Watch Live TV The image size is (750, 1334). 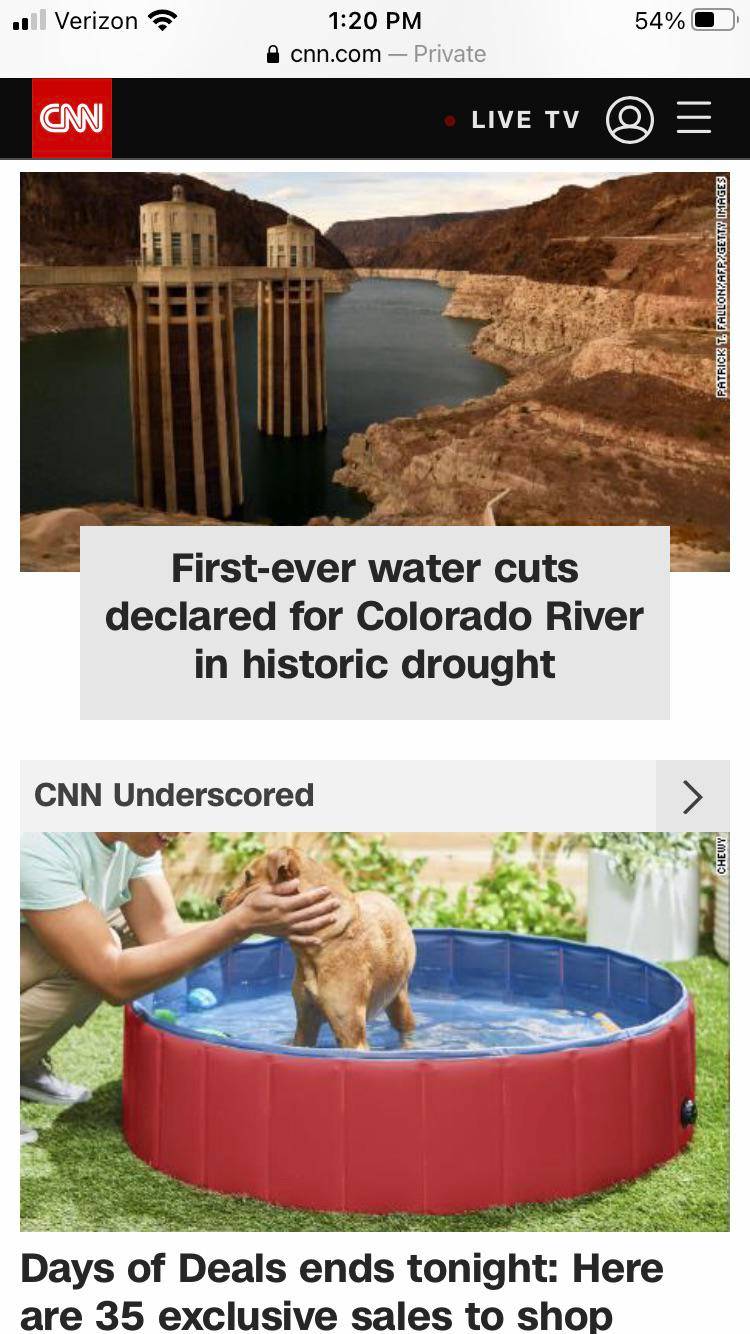(x=524, y=120)
